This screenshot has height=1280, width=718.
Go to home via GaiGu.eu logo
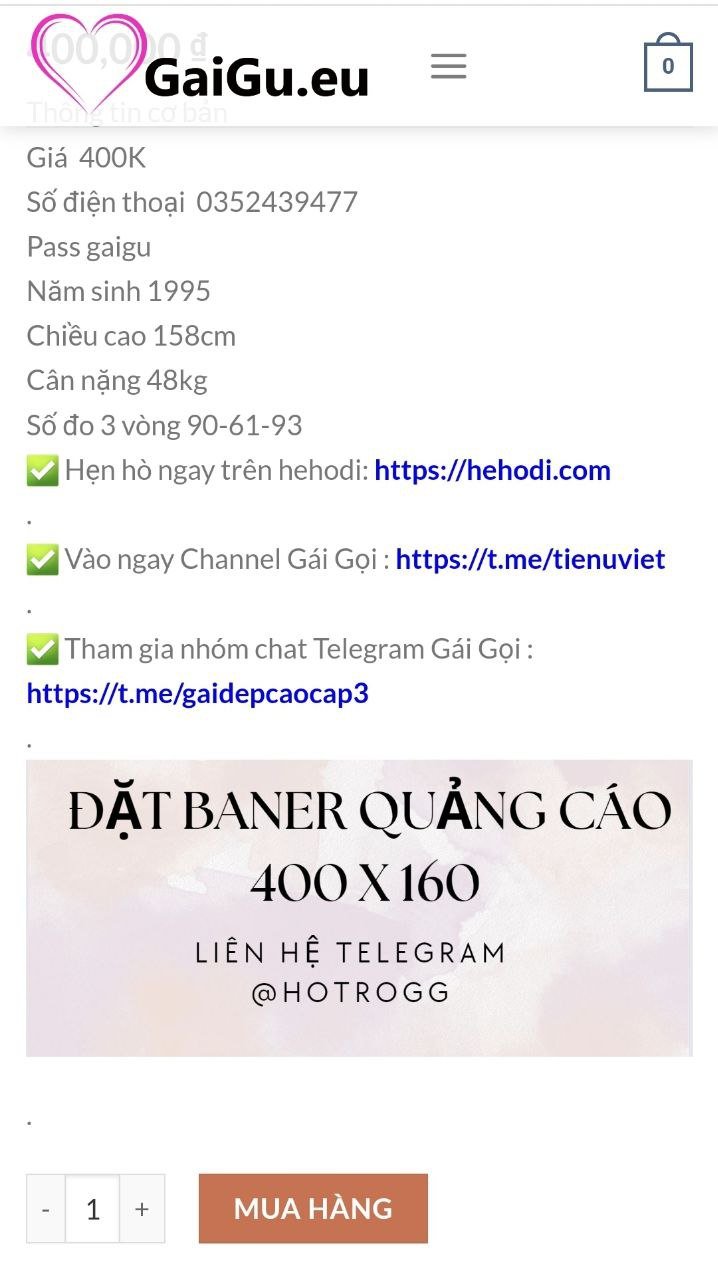click(200, 65)
